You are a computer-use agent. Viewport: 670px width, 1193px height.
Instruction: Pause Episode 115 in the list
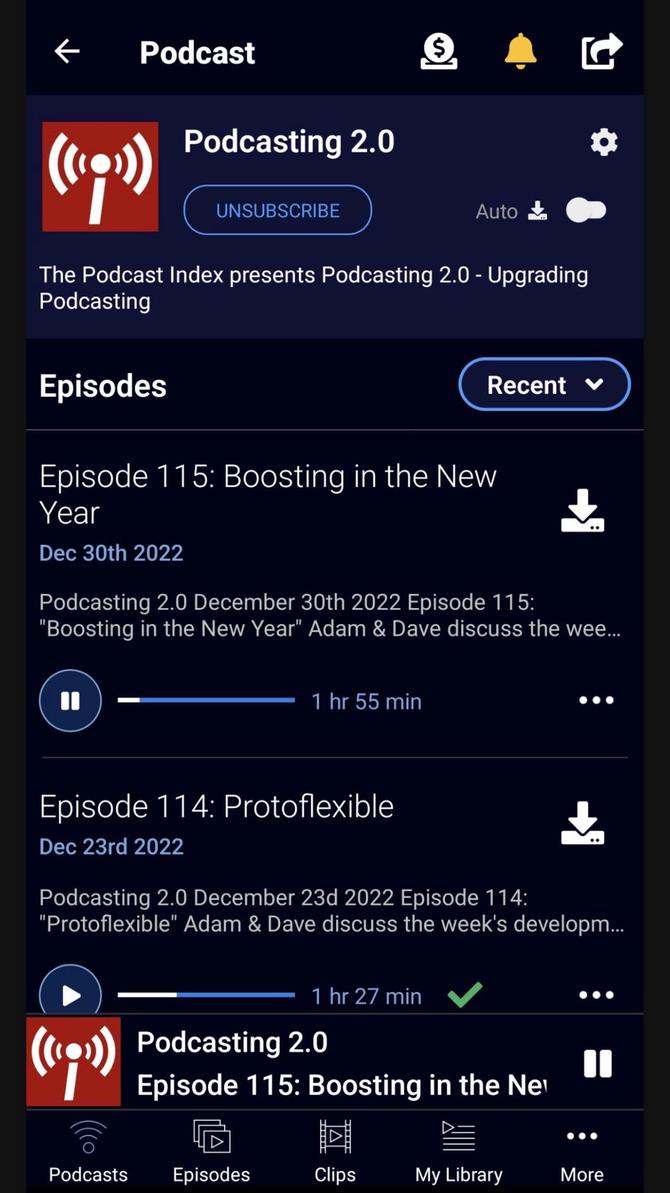point(70,701)
